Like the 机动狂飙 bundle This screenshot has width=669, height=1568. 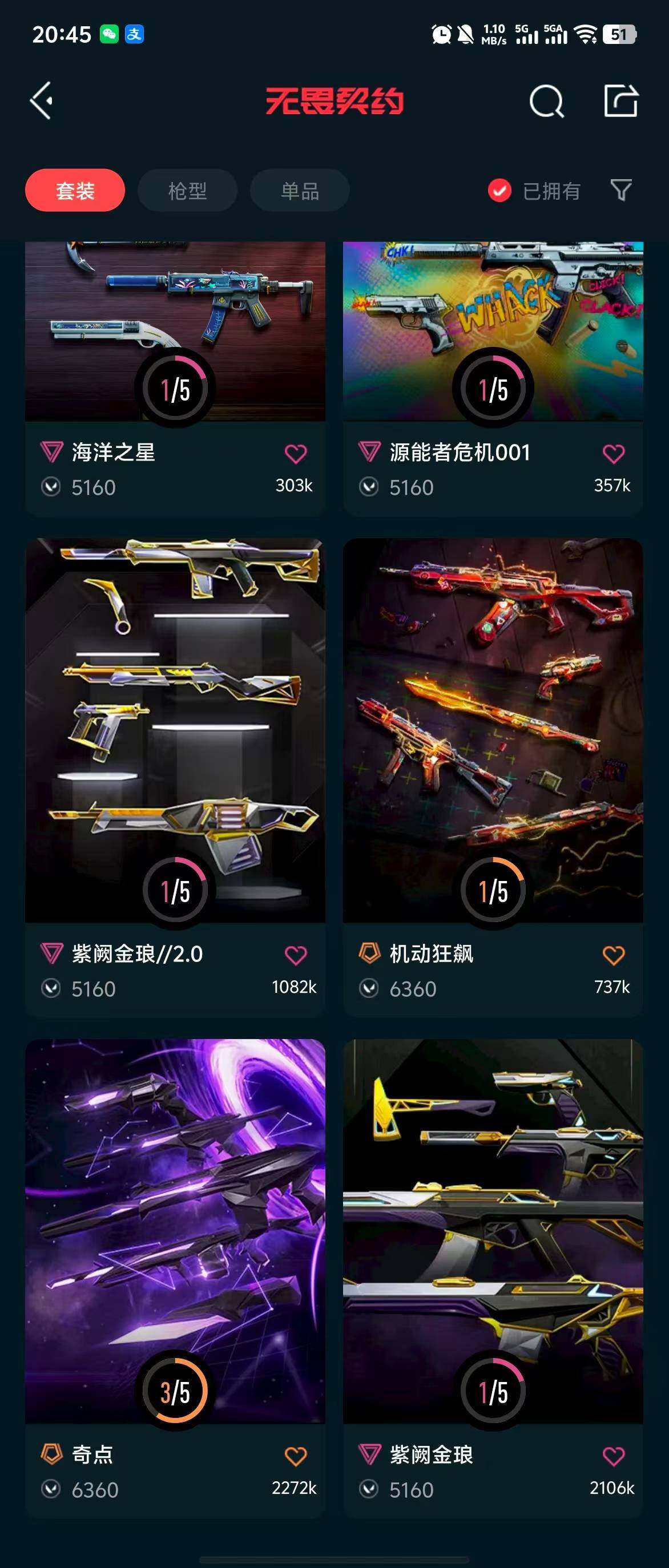tap(613, 955)
